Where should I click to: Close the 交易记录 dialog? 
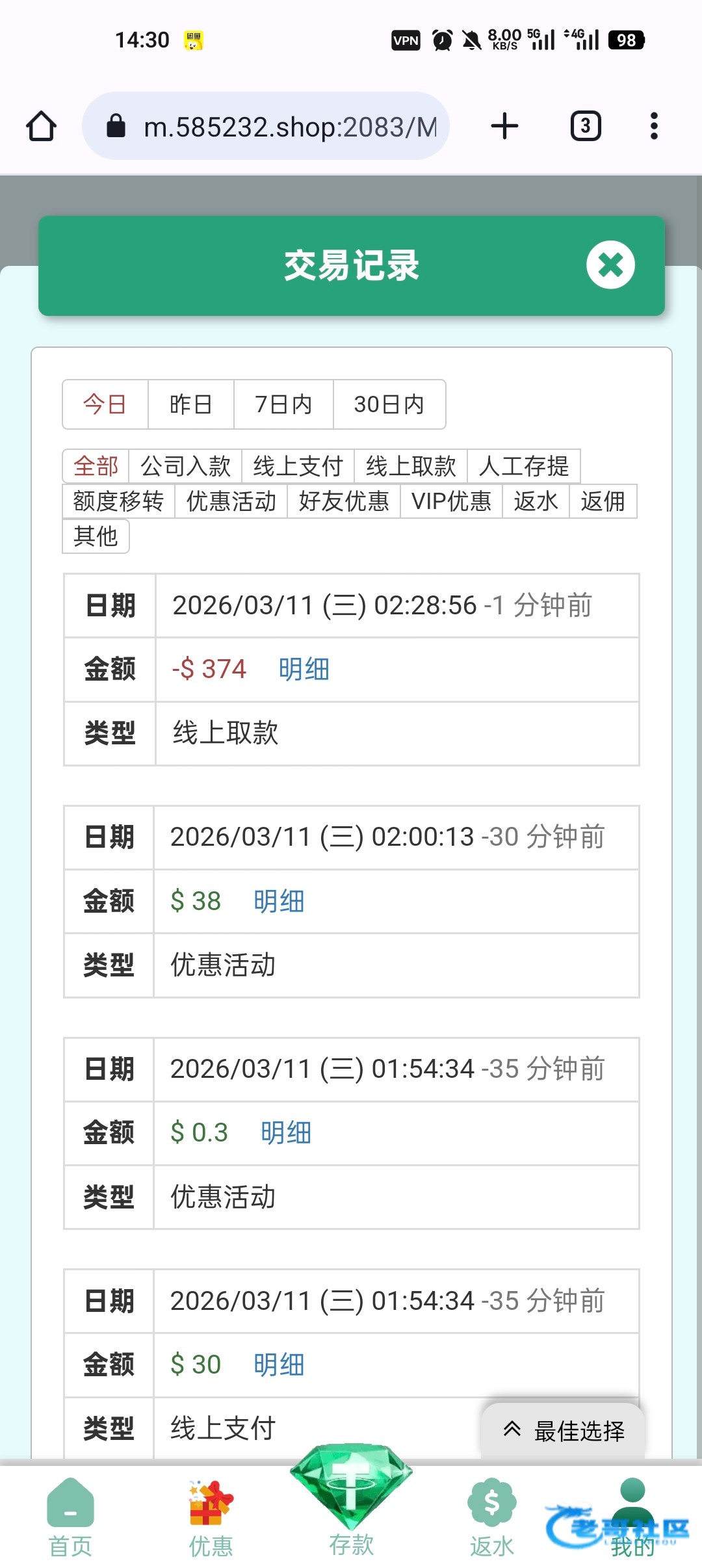610,265
